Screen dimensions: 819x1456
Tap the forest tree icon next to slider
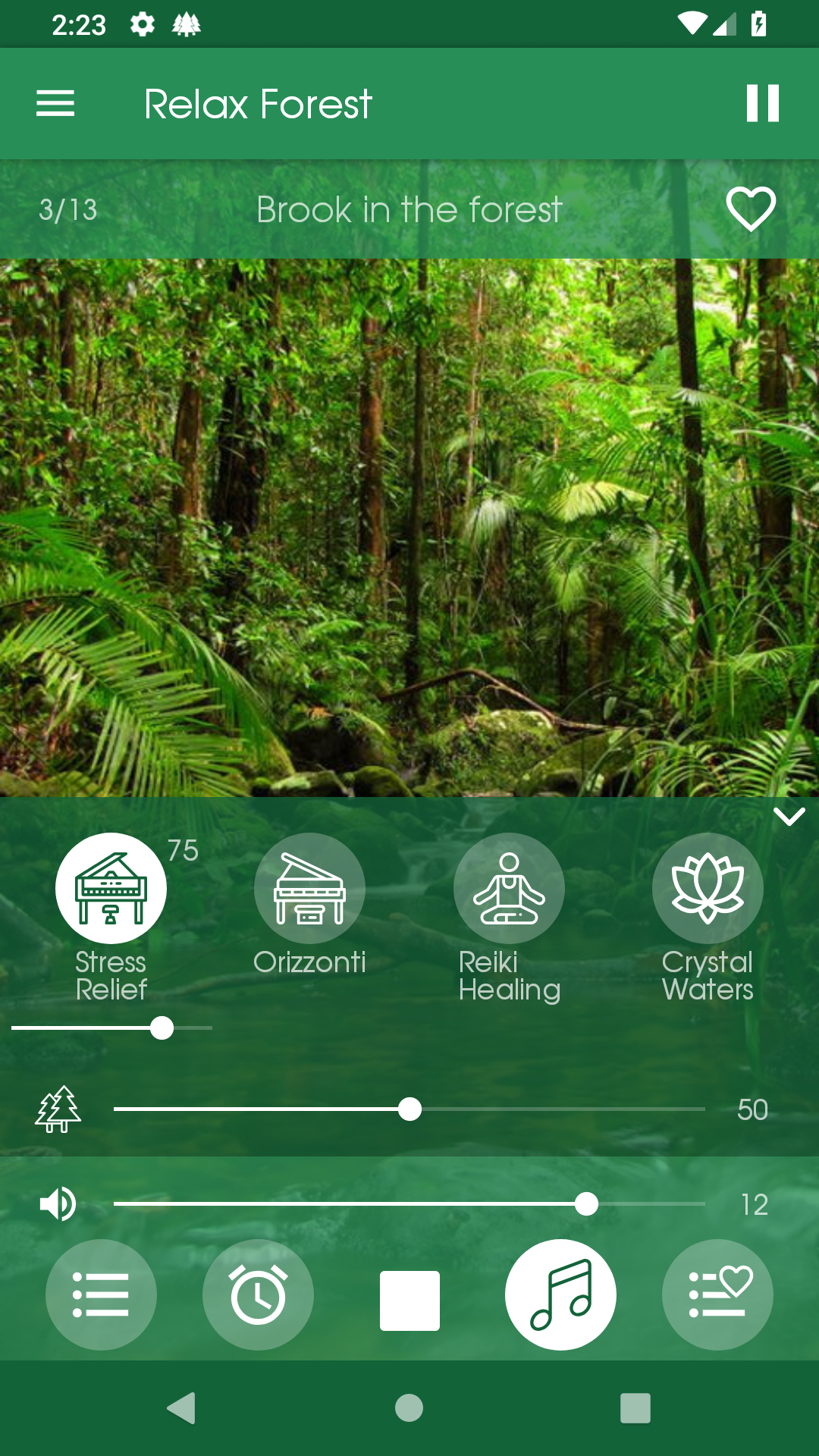point(59,1109)
